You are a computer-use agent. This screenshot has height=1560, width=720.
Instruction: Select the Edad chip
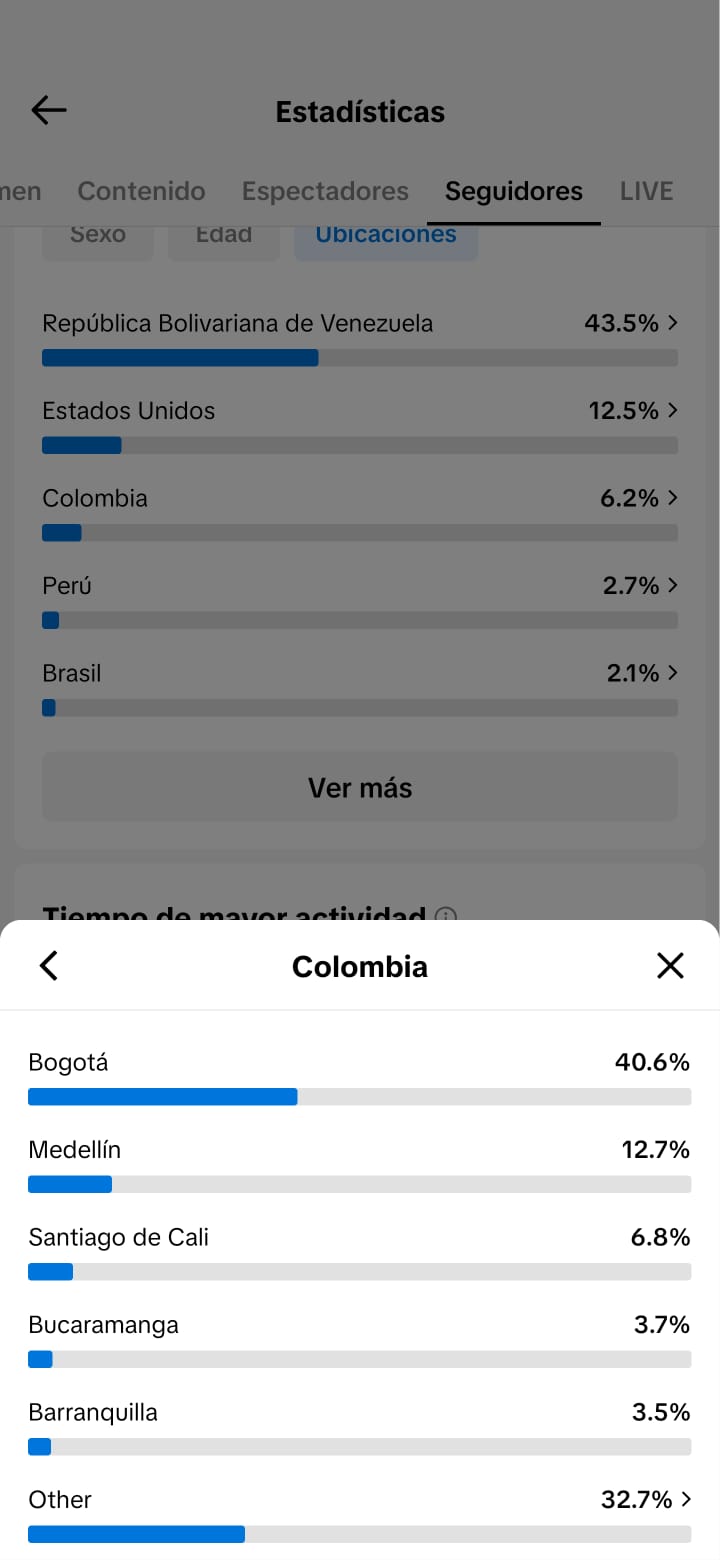click(x=224, y=236)
